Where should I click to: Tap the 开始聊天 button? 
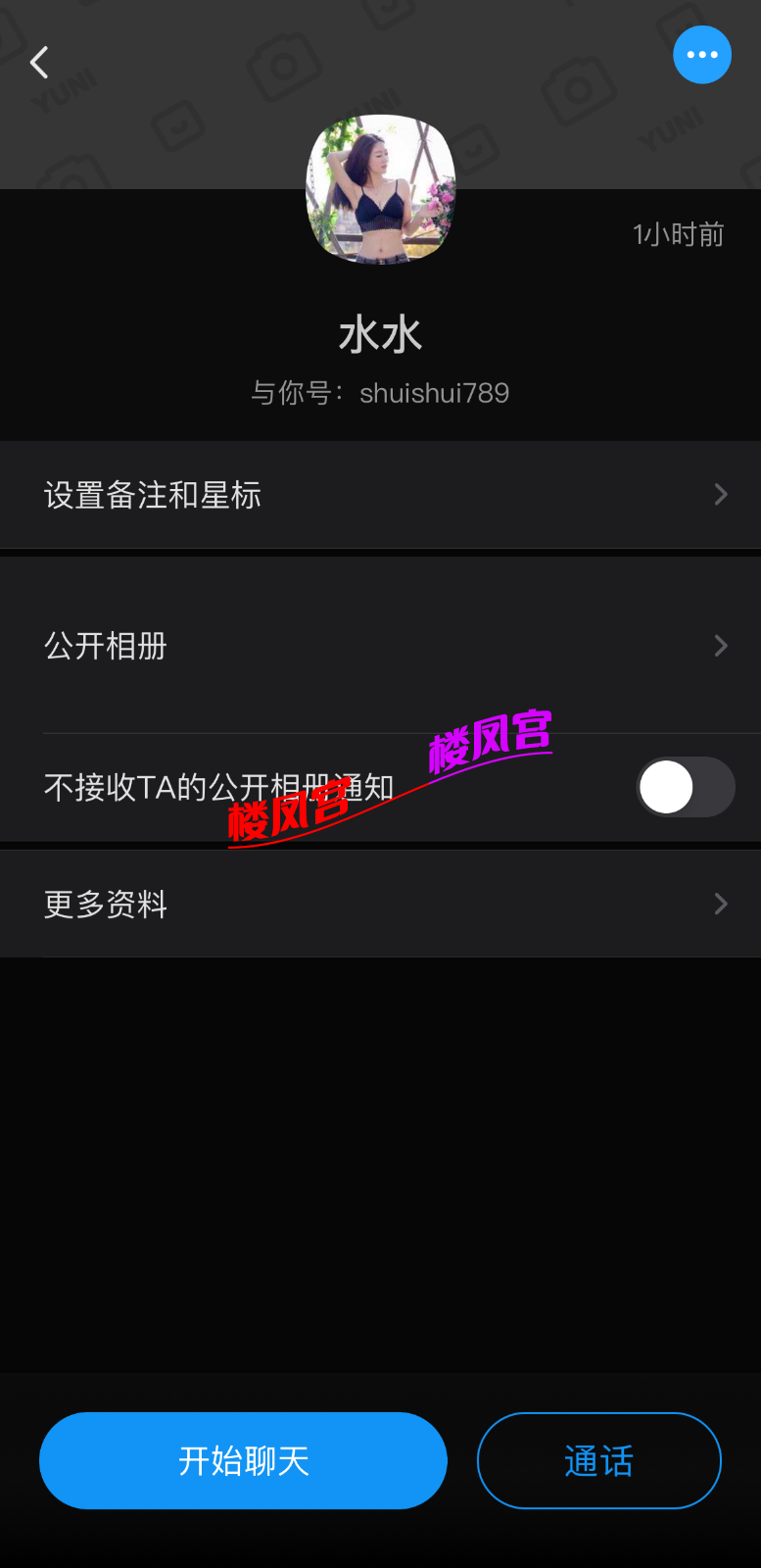coord(243,1460)
